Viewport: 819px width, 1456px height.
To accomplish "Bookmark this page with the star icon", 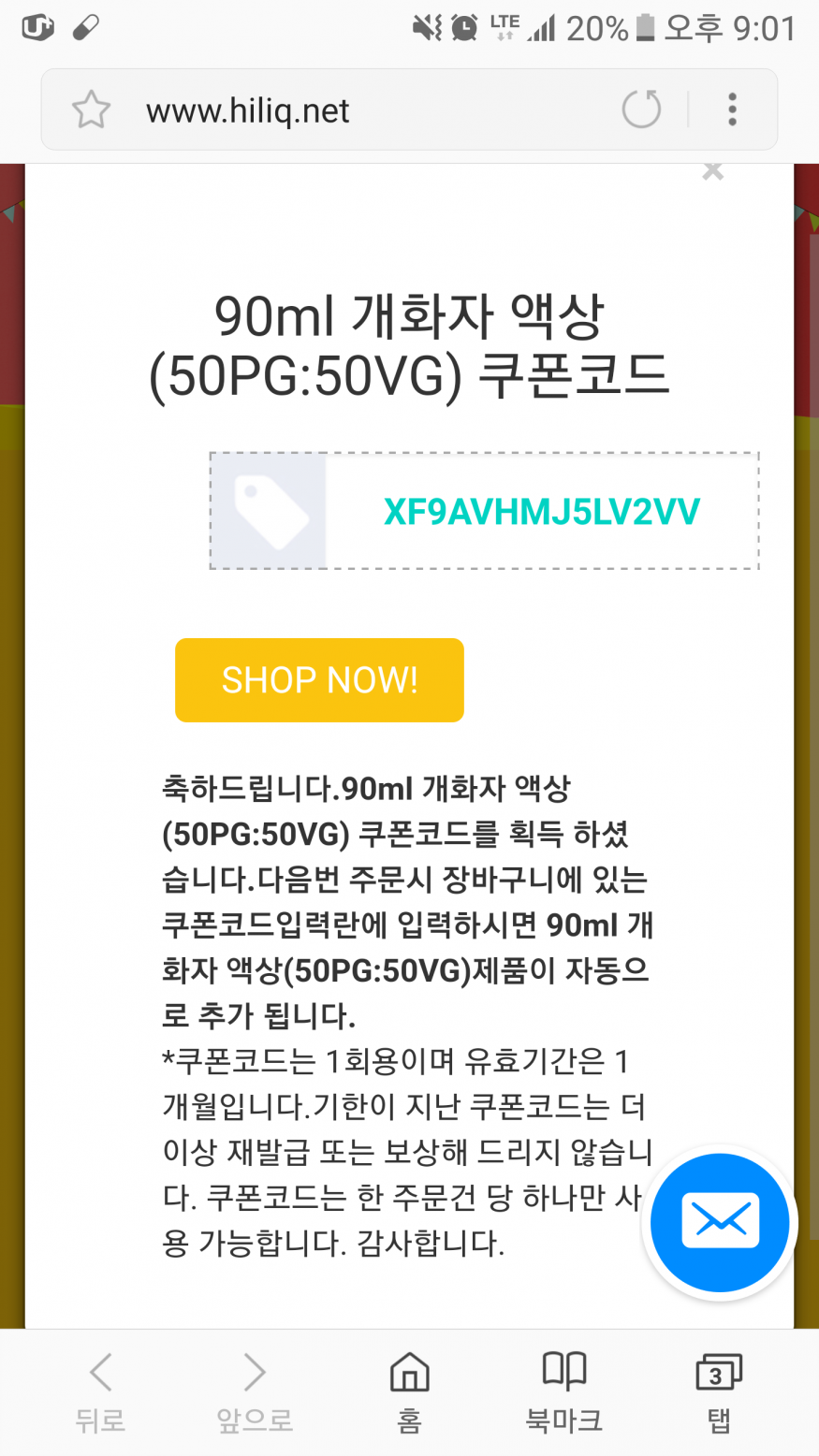I will coord(91,110).
